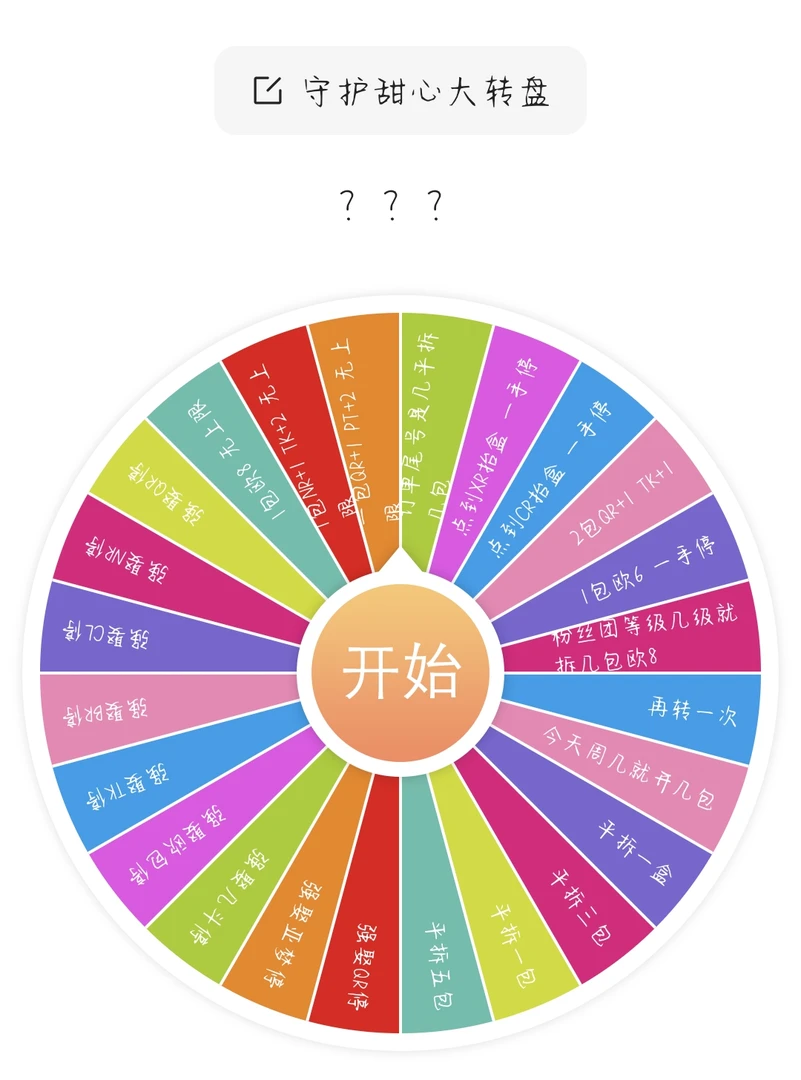Tap the 开始 button to spin the wheel

[401, 672]
